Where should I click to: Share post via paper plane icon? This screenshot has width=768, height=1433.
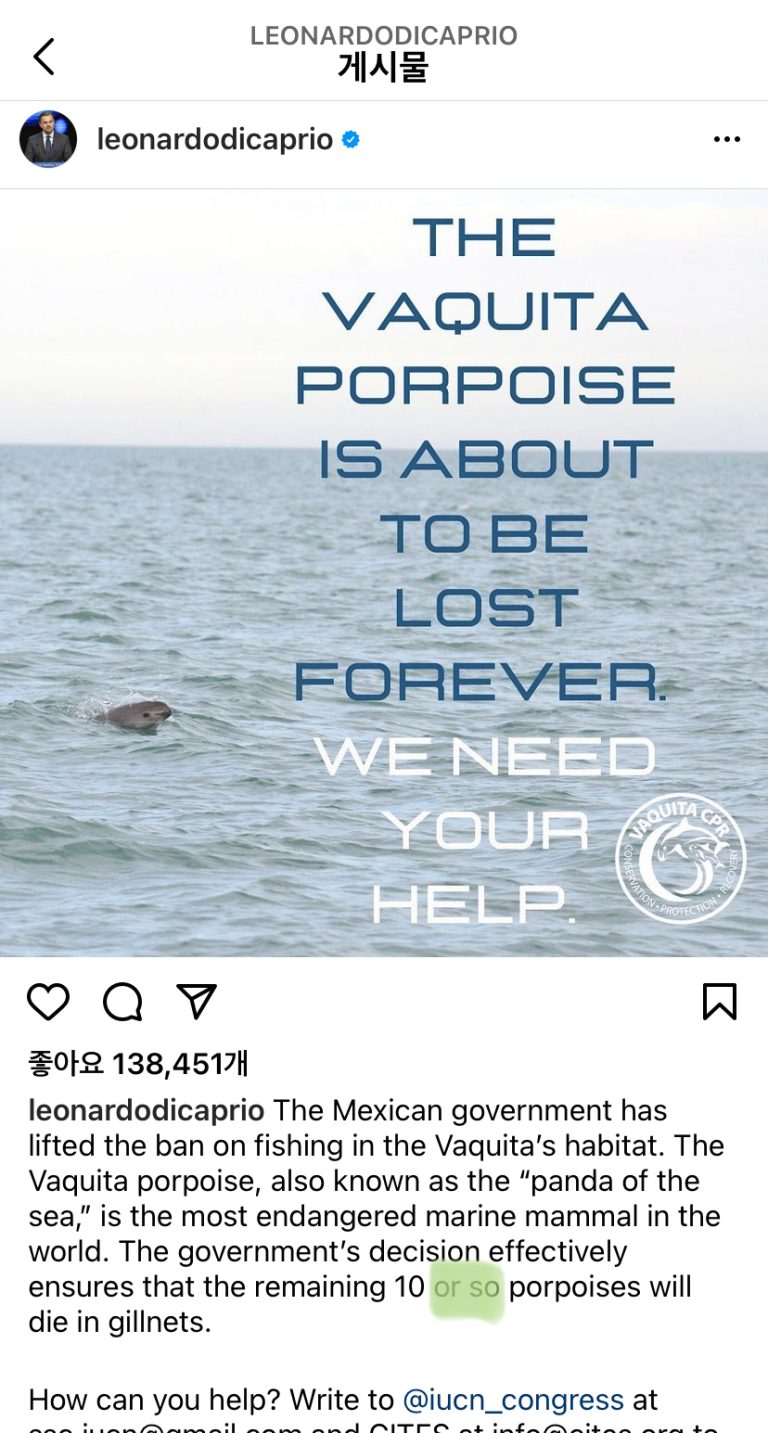(x=196, y=1001)
